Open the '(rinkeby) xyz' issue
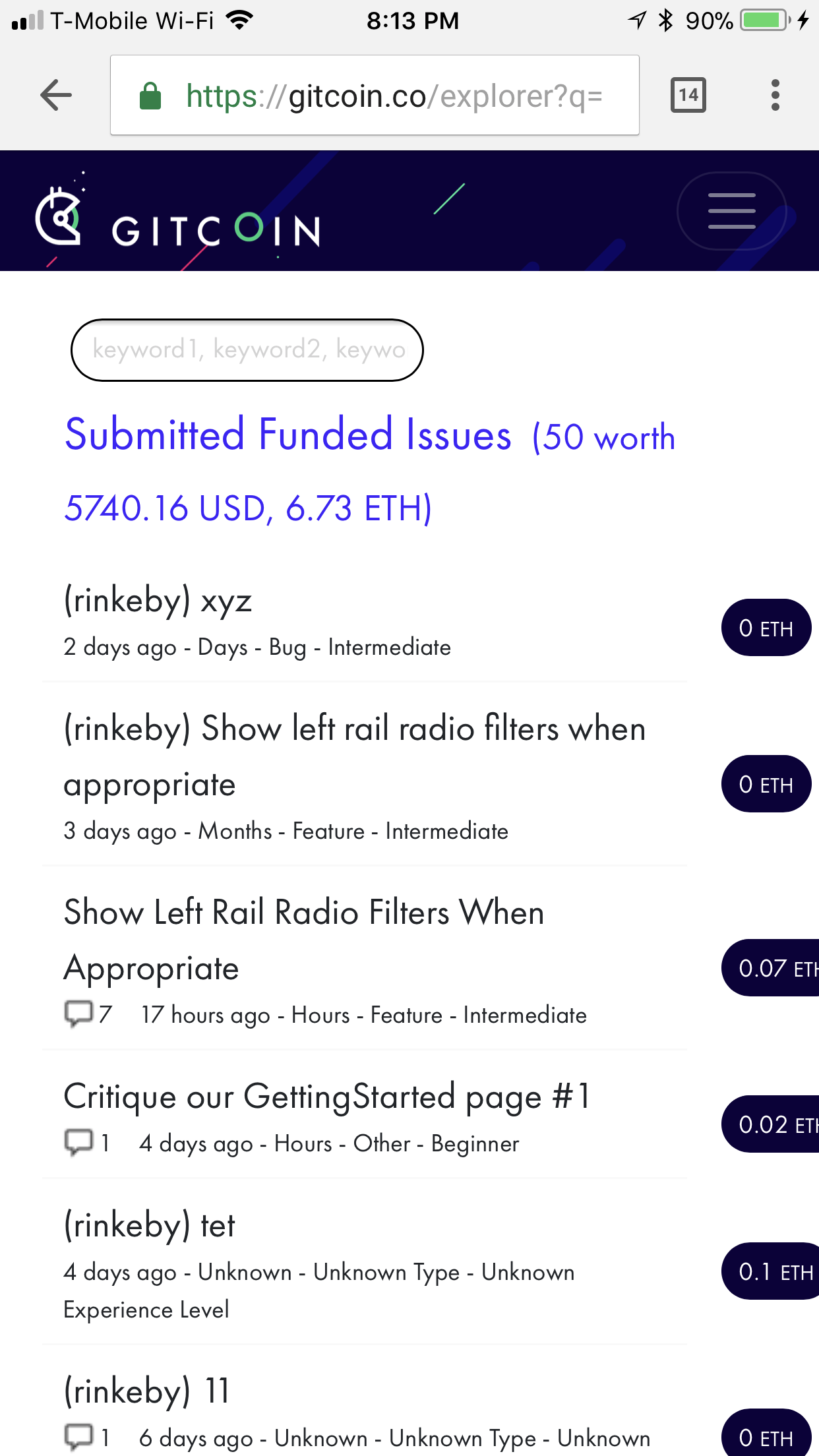This screenshot has width=819, height=1456. click(x=158, y=601)
